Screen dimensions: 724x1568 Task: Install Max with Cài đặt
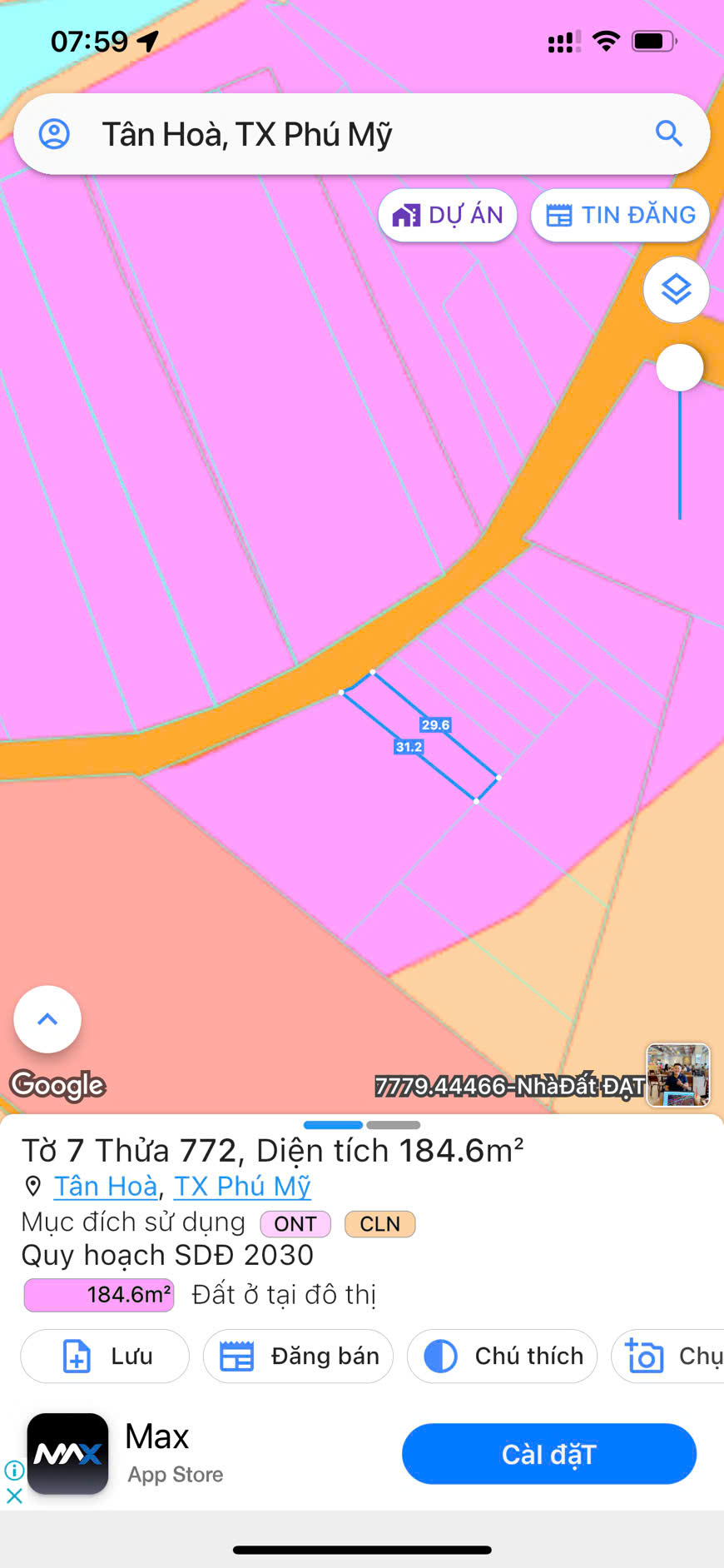tap(549, 1454)
